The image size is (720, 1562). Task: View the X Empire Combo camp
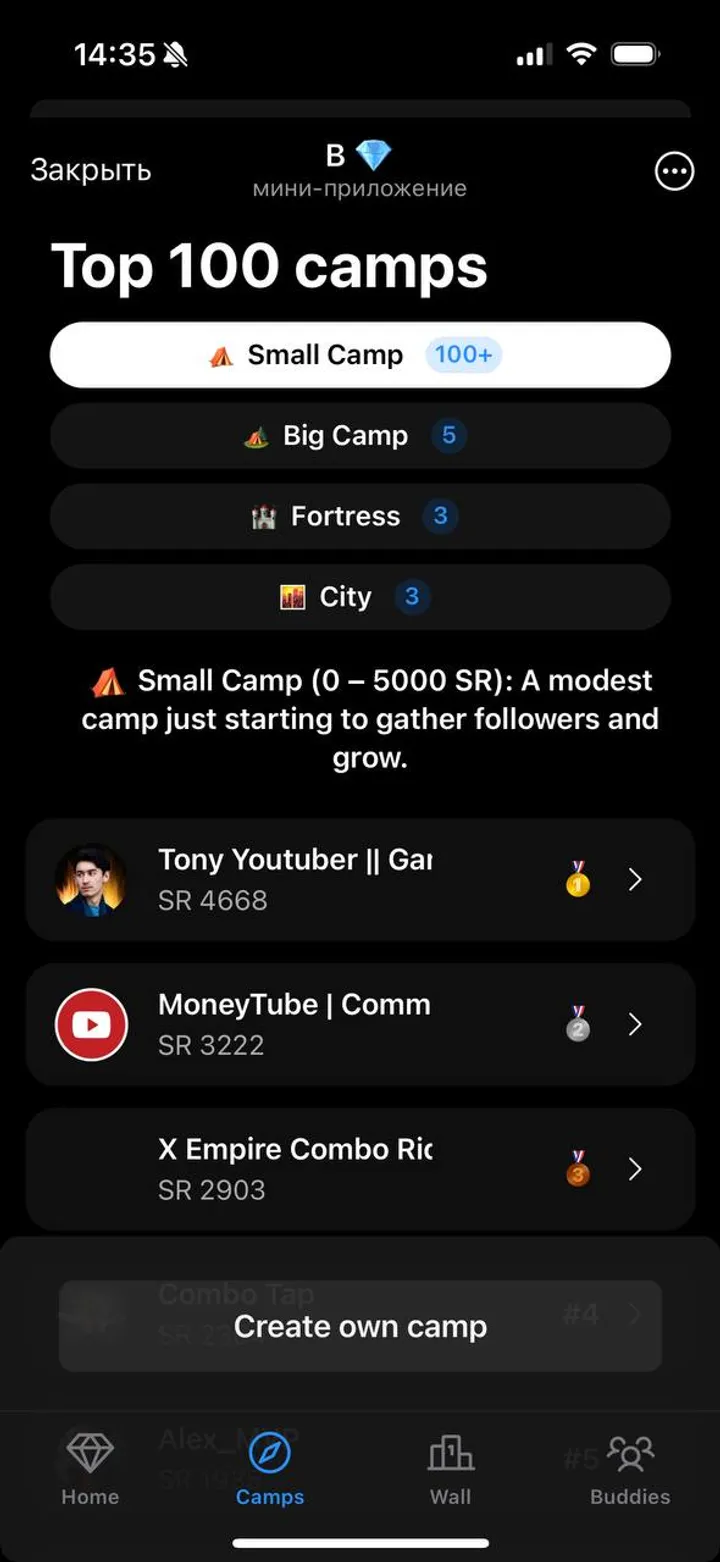point(360,1169)
